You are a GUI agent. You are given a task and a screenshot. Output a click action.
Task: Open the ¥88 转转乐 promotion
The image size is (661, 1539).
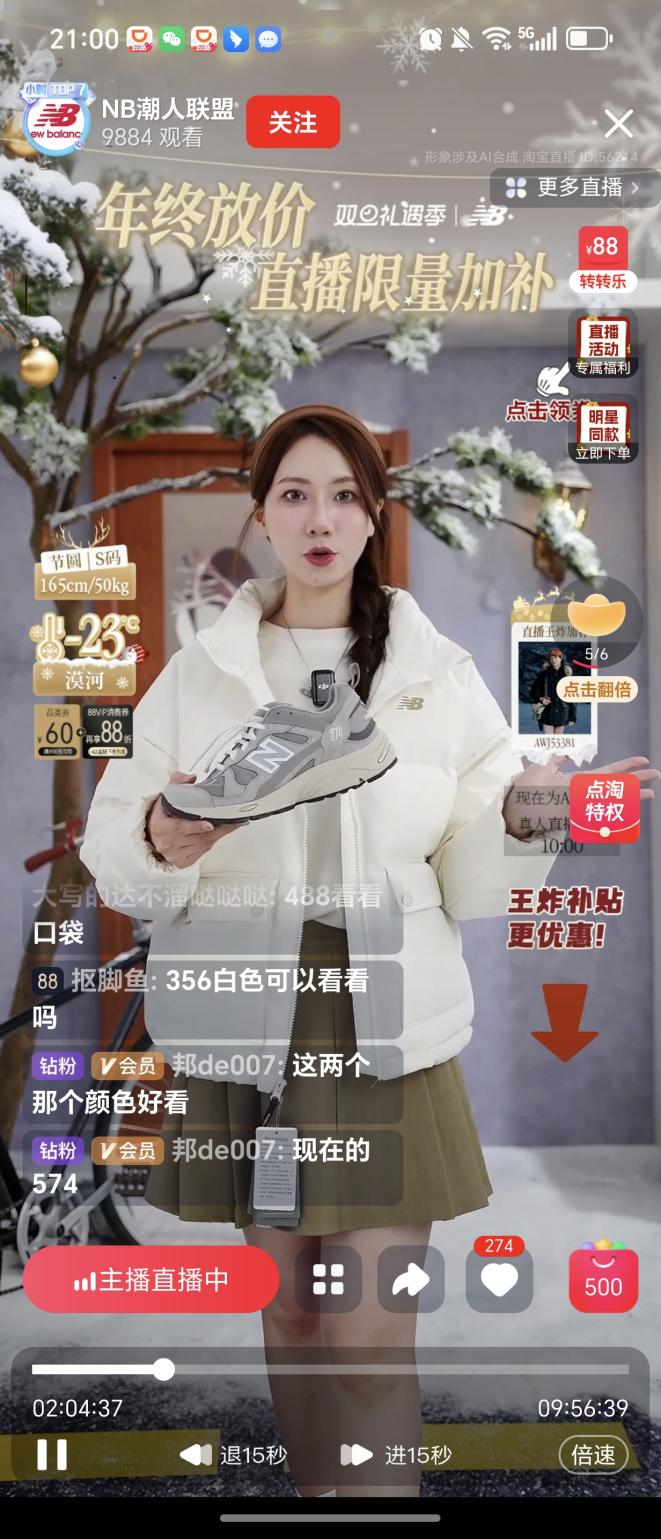(x=603, y=259)
